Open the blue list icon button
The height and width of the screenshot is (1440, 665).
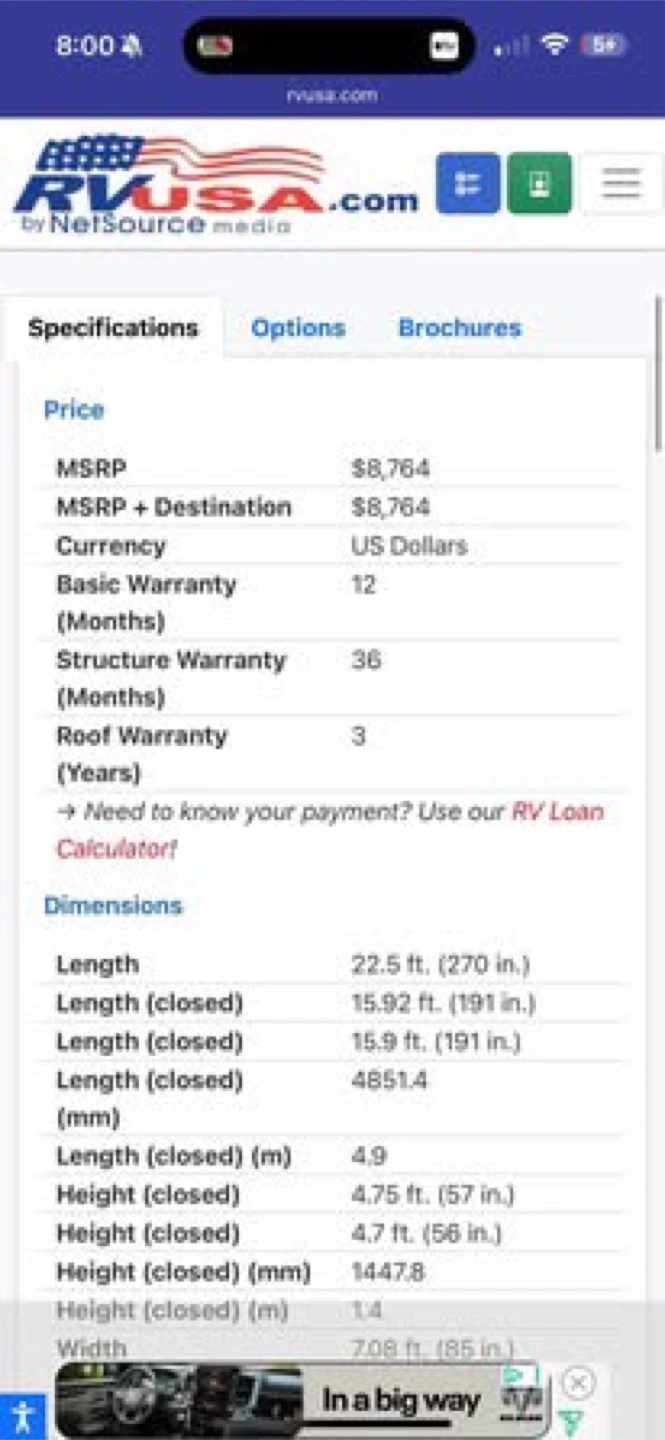(x=468, y=184)
